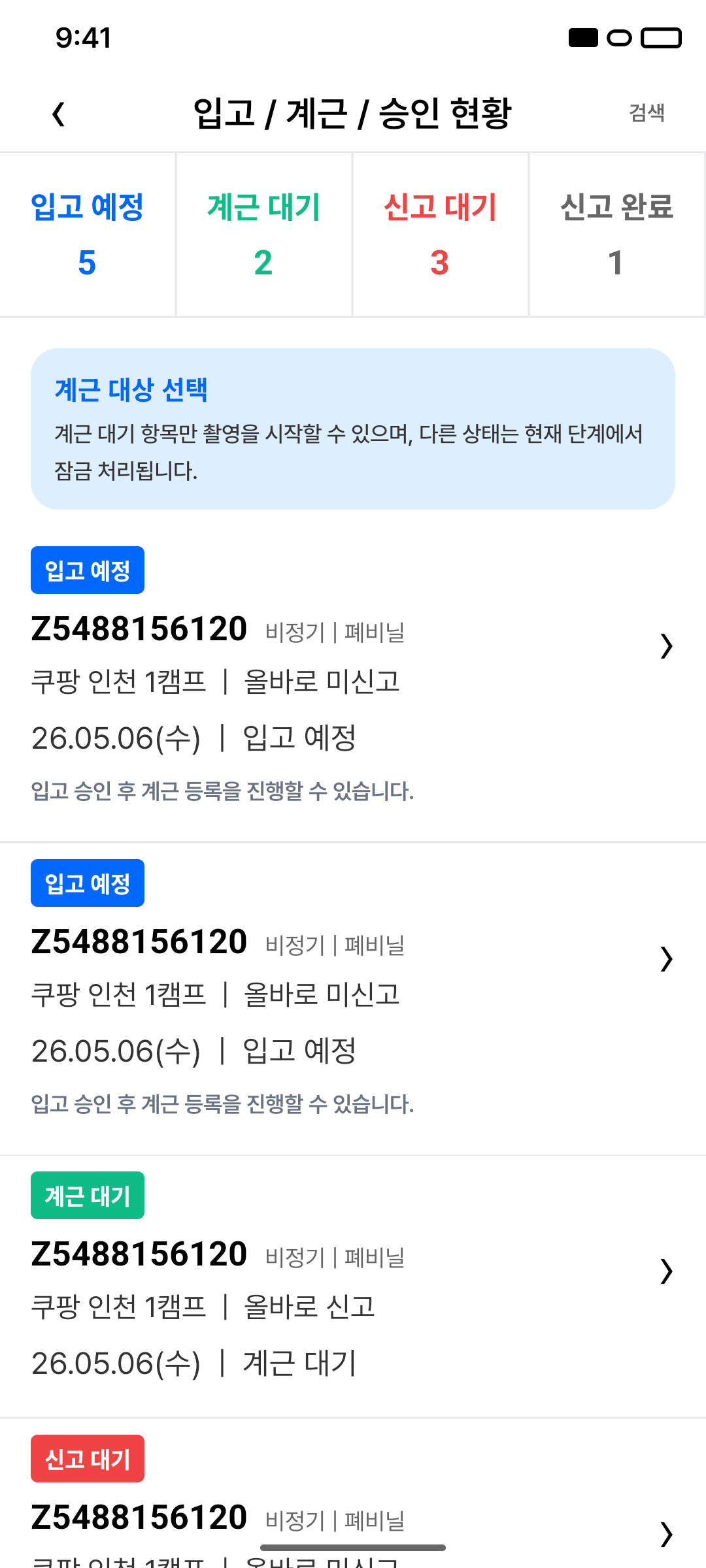The image size is (706, 1568).
Task: Go back using the back arrow
Action: (x=58, y=114)
